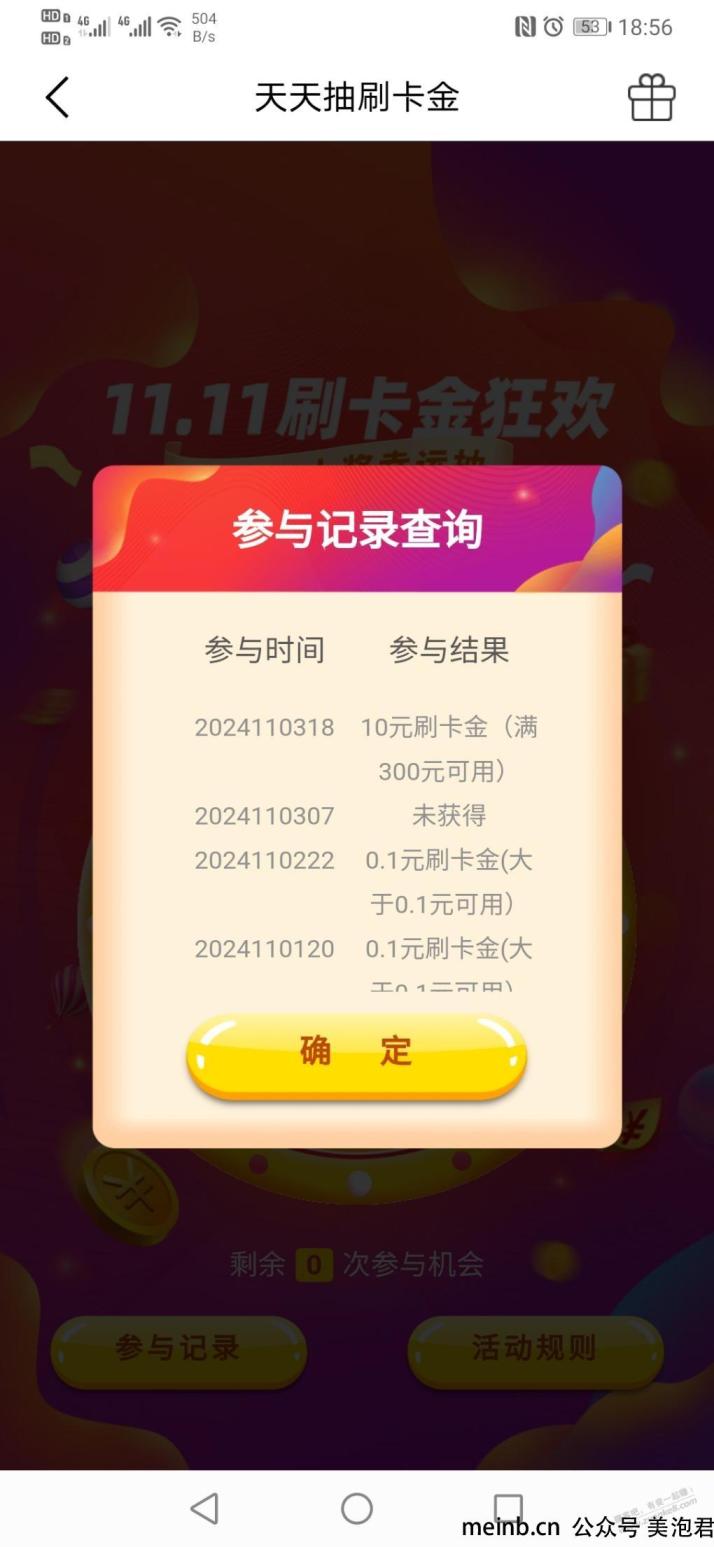View 活动规则 activity rules

[535, 1349]
